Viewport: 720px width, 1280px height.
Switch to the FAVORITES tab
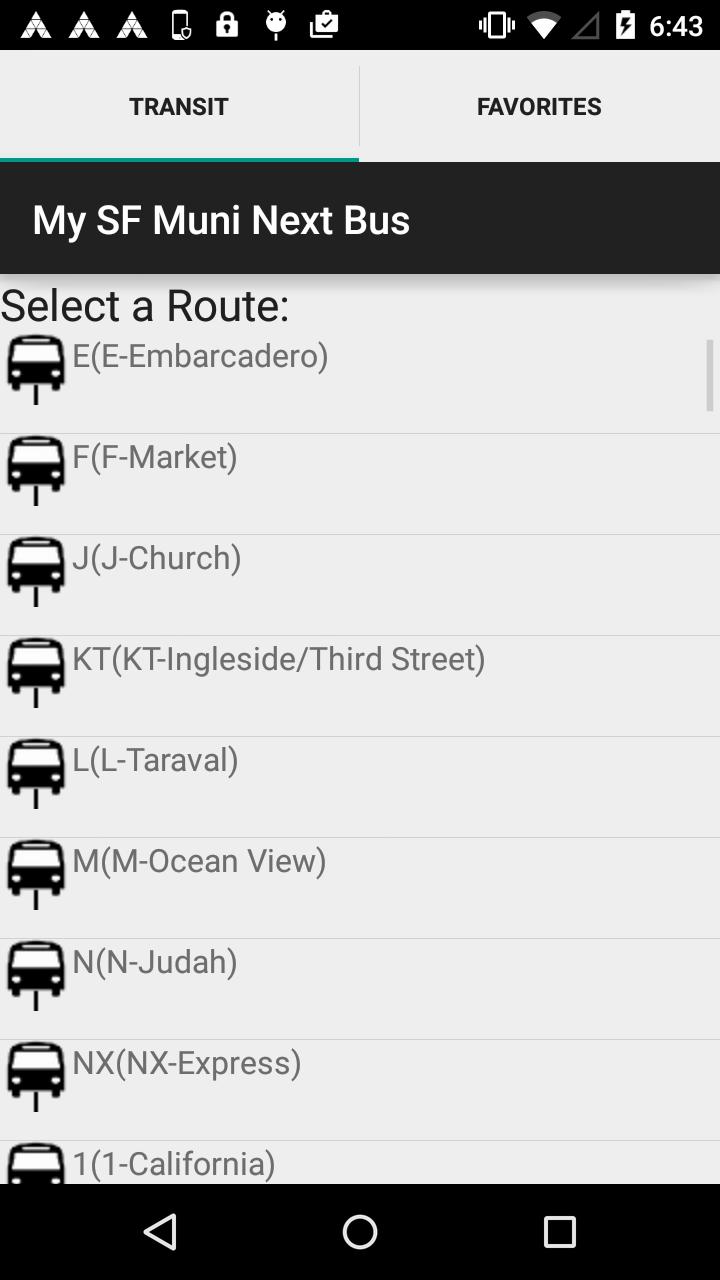539,106
